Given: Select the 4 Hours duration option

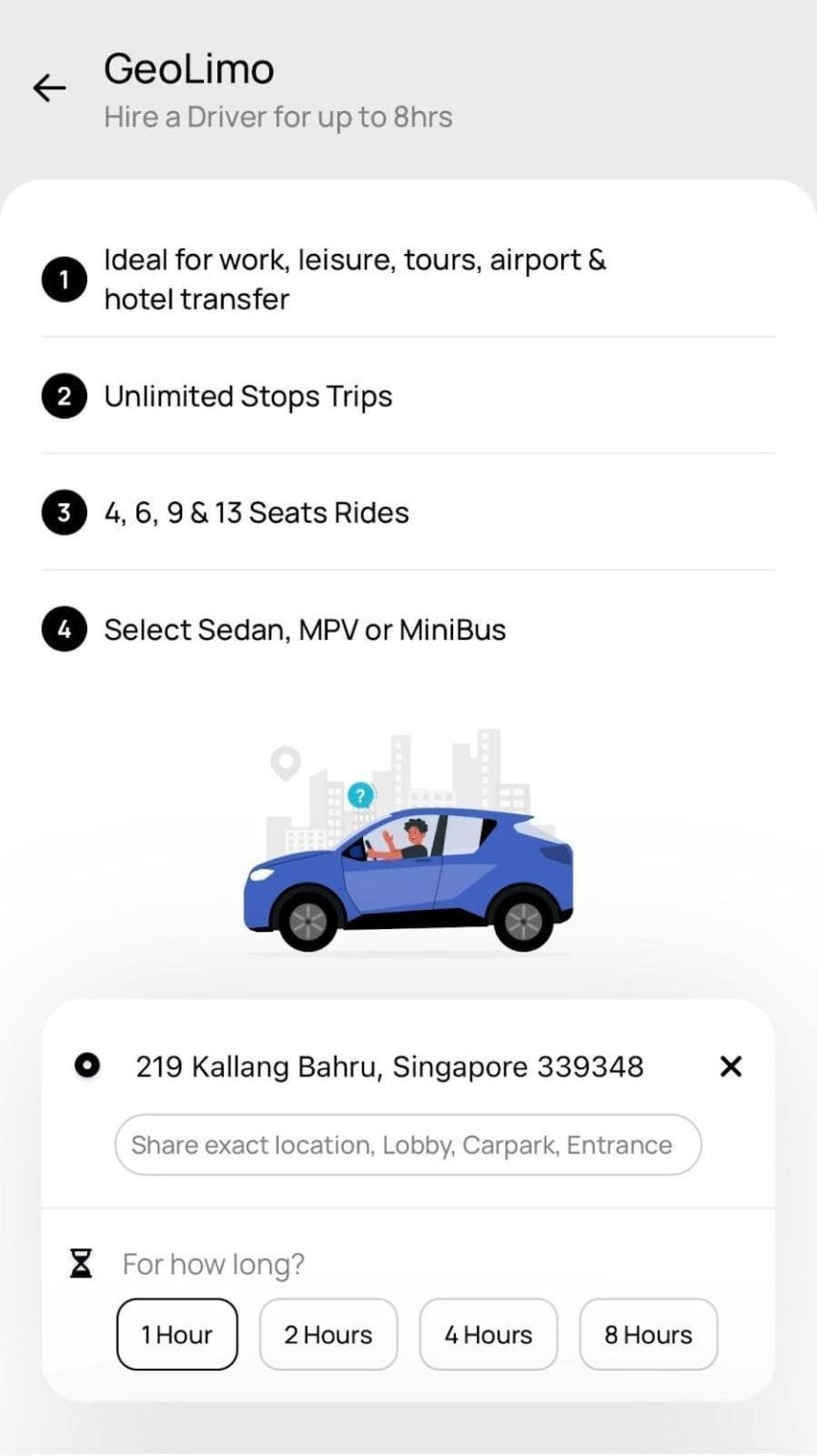Looking at the screenshot, I should [488, 1334].
